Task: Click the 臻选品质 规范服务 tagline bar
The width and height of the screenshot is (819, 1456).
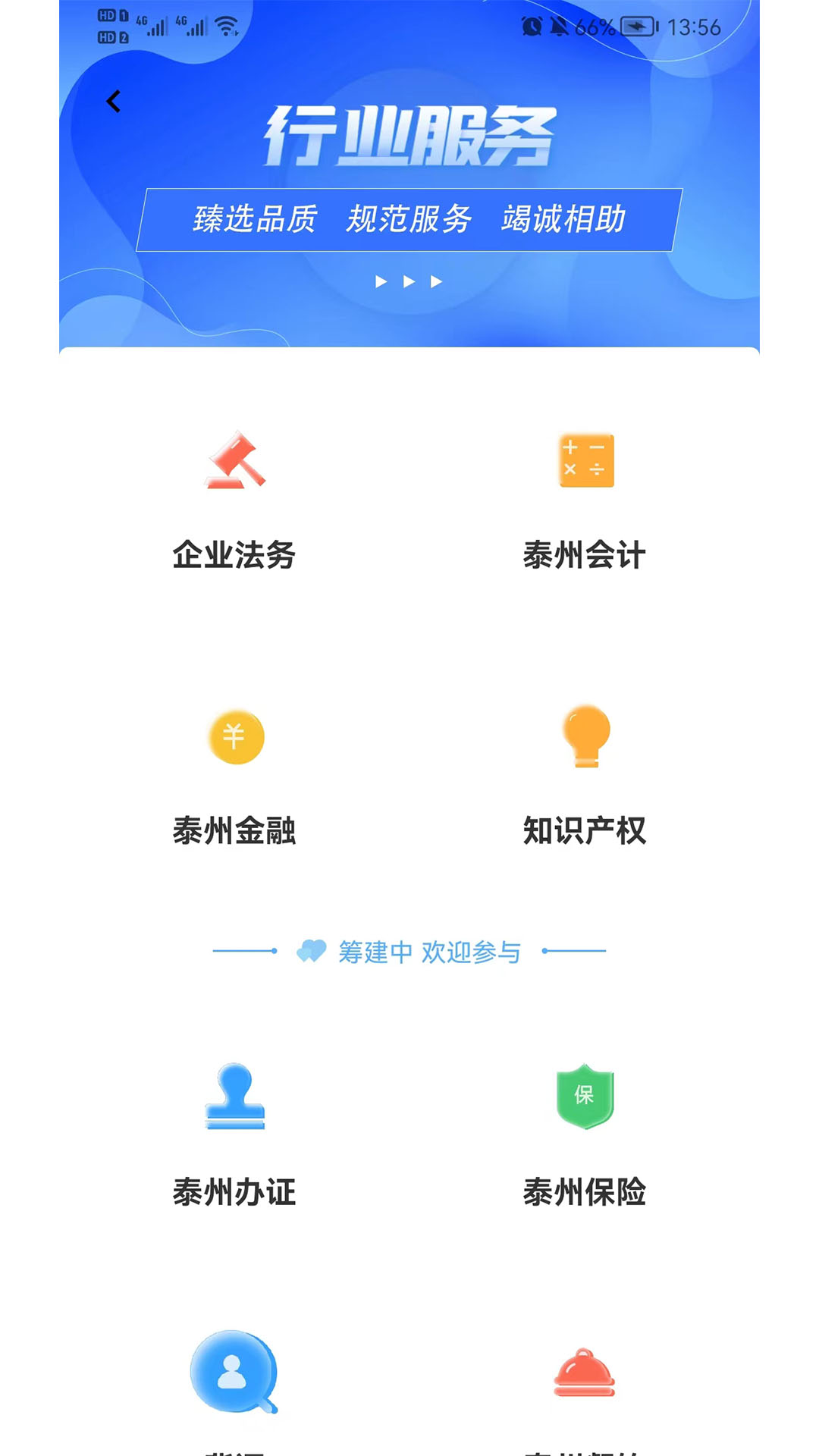Action: pyautogui.click(x=409, y=221)
